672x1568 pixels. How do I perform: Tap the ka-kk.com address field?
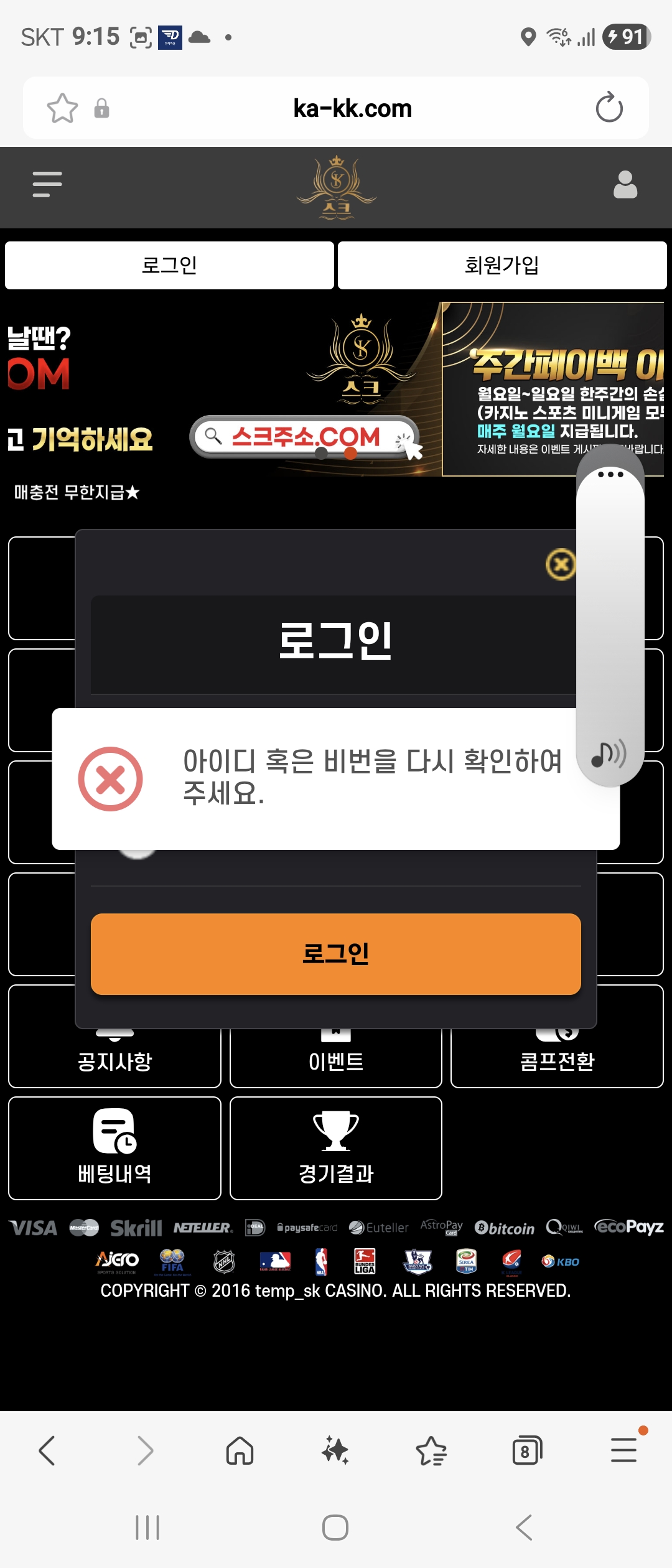point(352,108)
